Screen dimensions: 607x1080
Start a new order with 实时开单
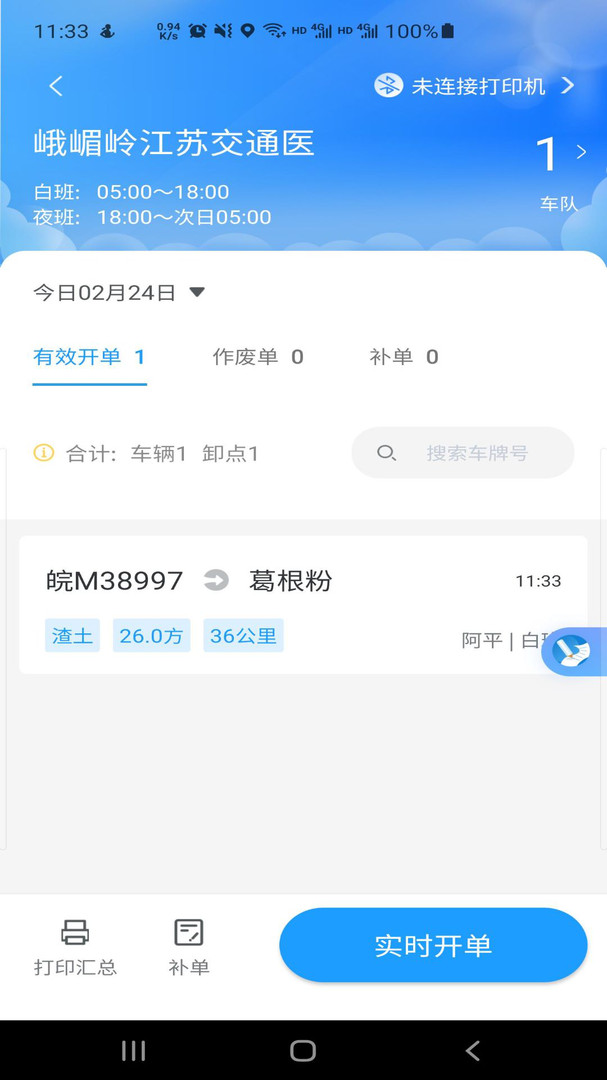(x=433, y=946)
